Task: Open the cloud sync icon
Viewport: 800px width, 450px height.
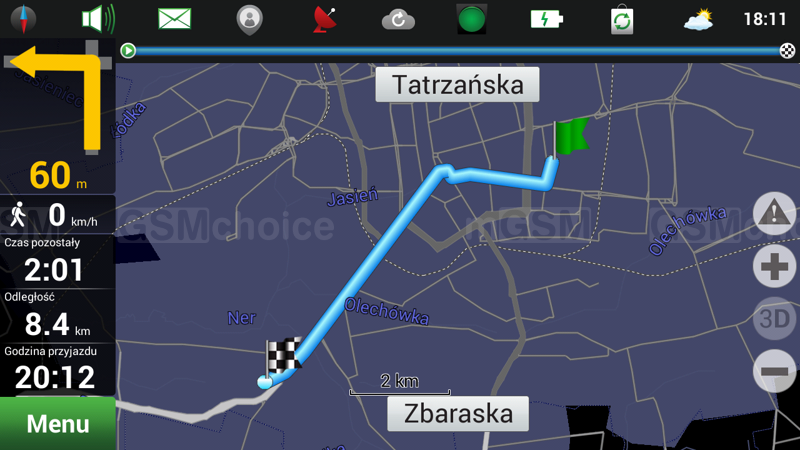Action: [399, 18]
